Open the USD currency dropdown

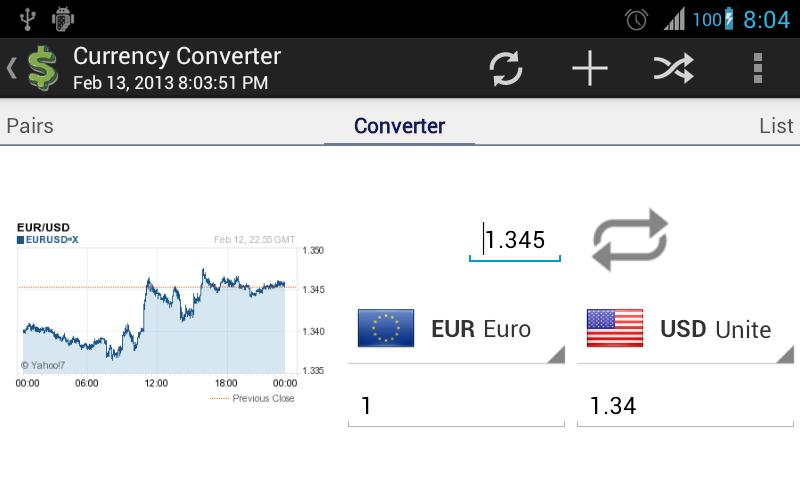[x=686, y=329]
